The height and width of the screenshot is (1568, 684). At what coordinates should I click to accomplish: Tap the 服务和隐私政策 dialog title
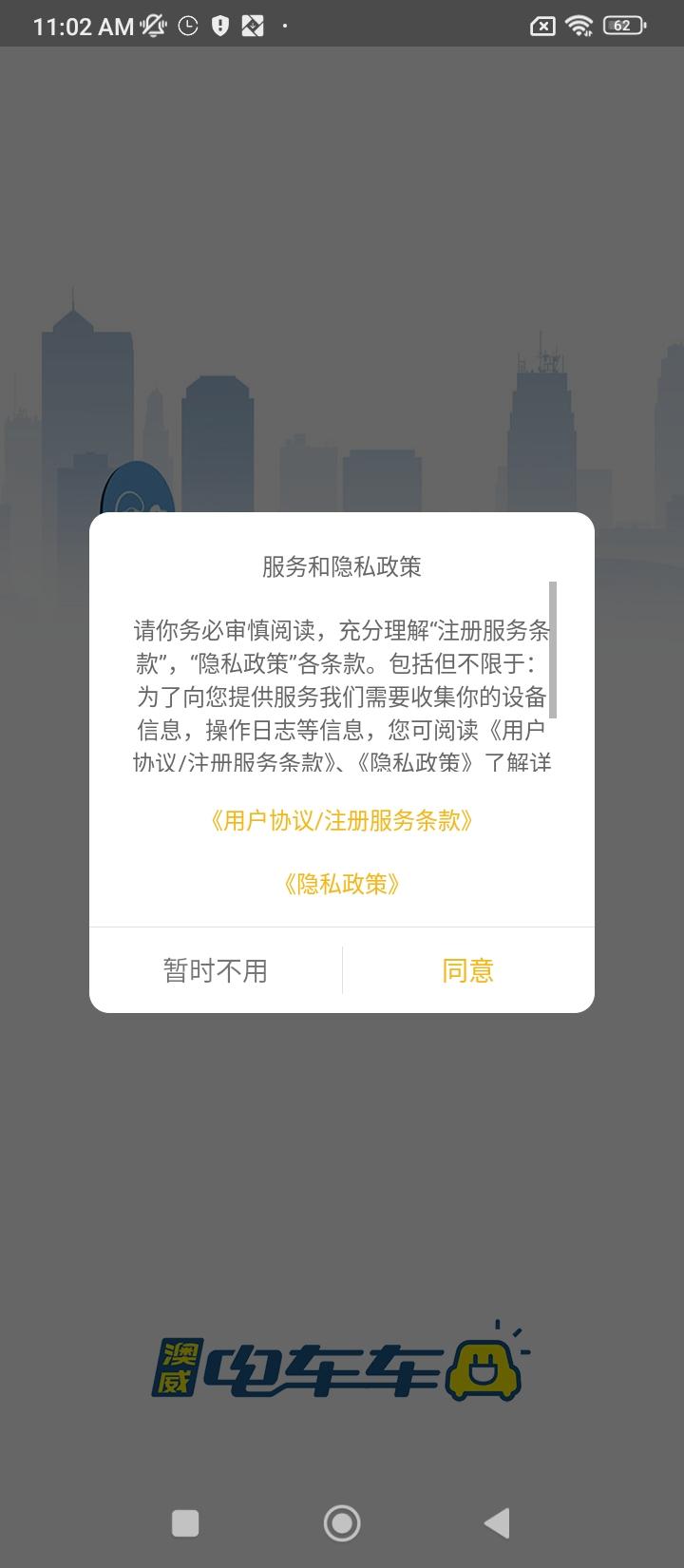[x=342, y=566]
